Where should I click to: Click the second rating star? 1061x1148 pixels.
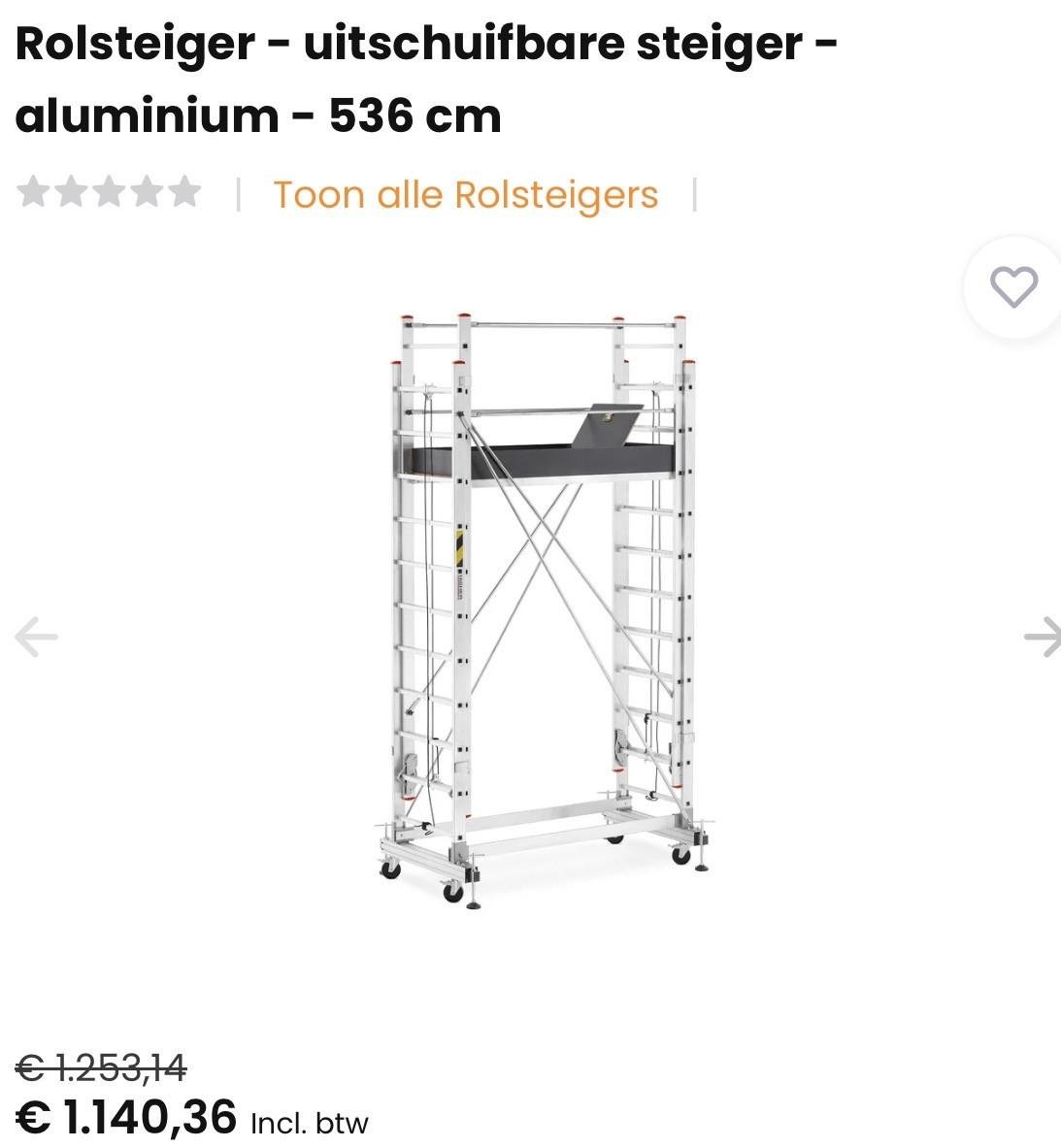[x=72, y=193]
